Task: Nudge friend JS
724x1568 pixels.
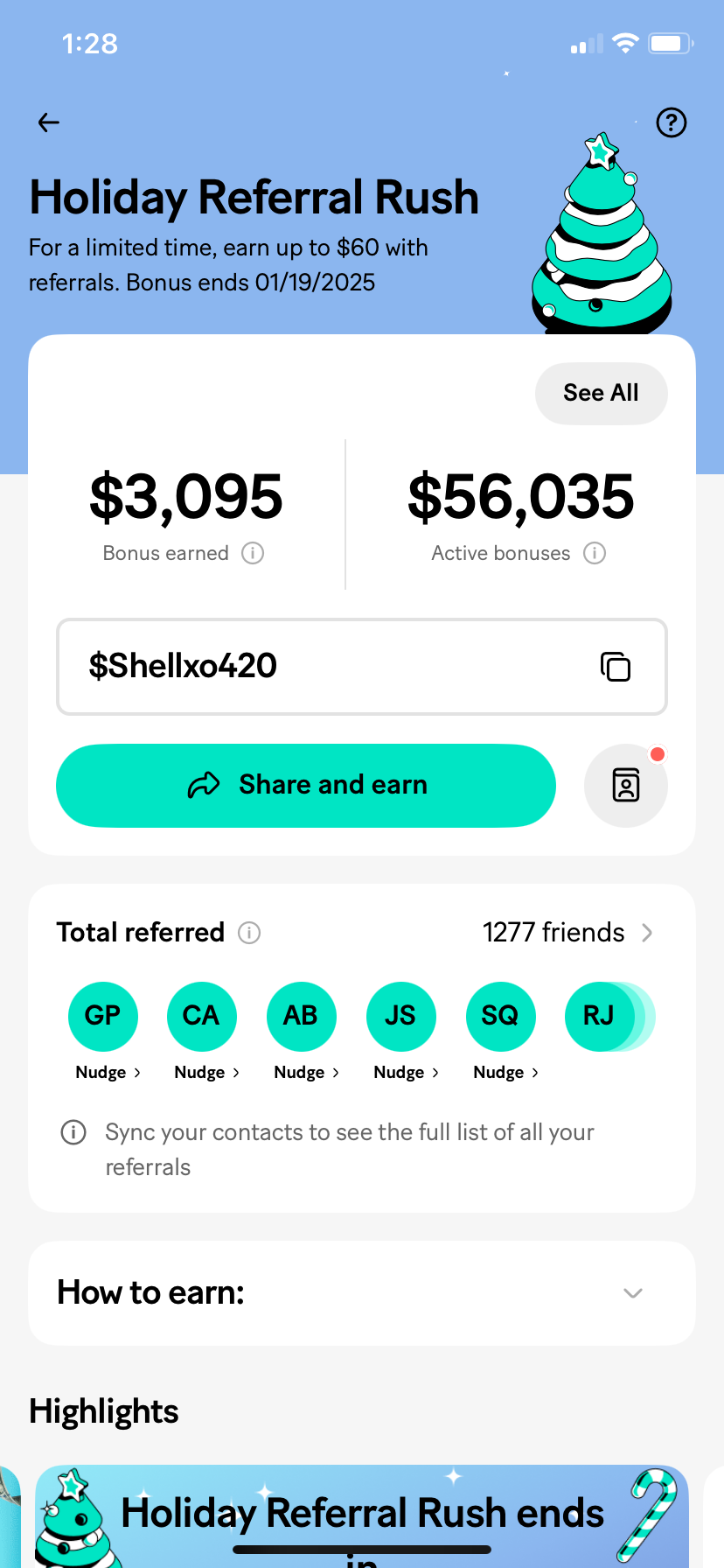Action: tap(406, 1073)
